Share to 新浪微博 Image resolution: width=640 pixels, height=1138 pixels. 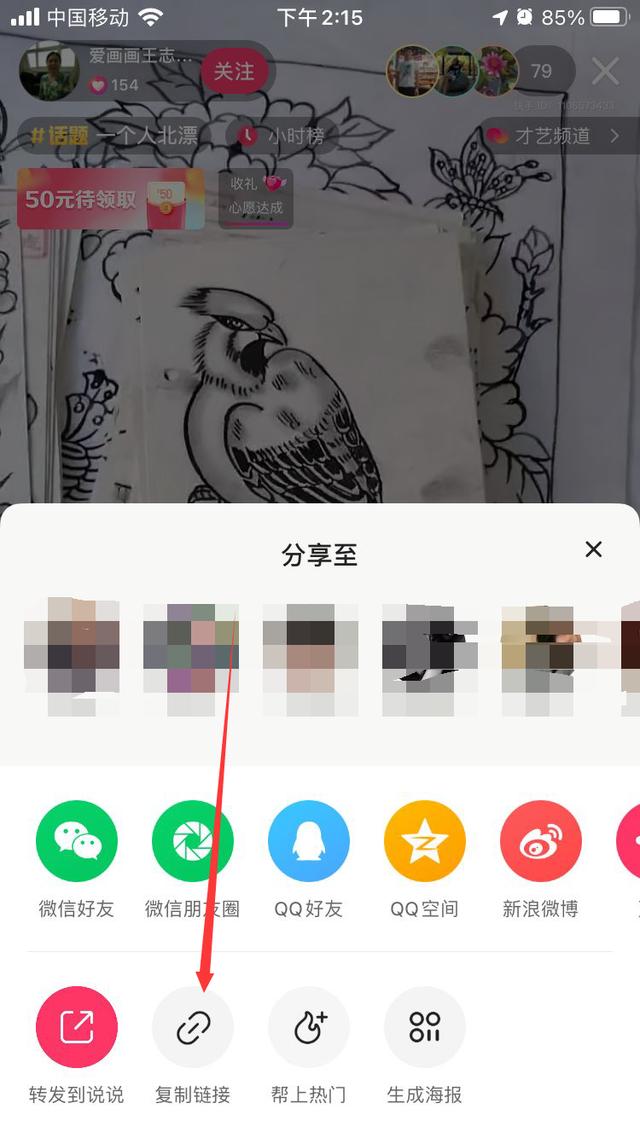point(541,842)
